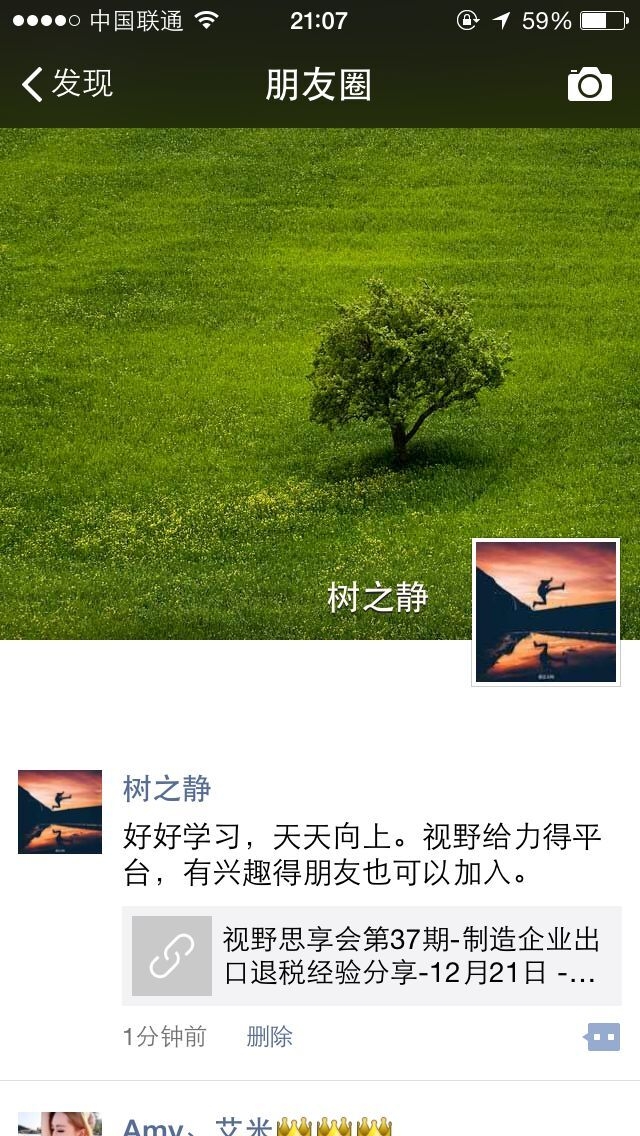Open the like and comment button
Viewport: 640px width, 1136px height.
tap(602, 1037)
